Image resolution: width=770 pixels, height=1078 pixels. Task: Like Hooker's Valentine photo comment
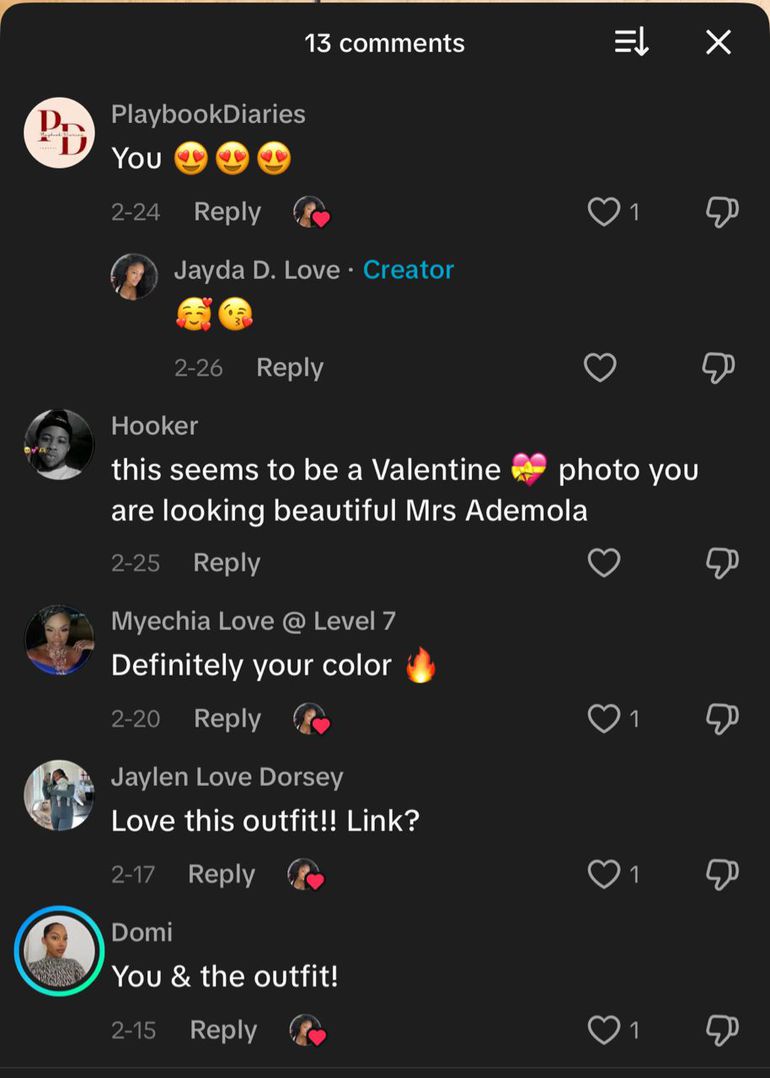603,563
